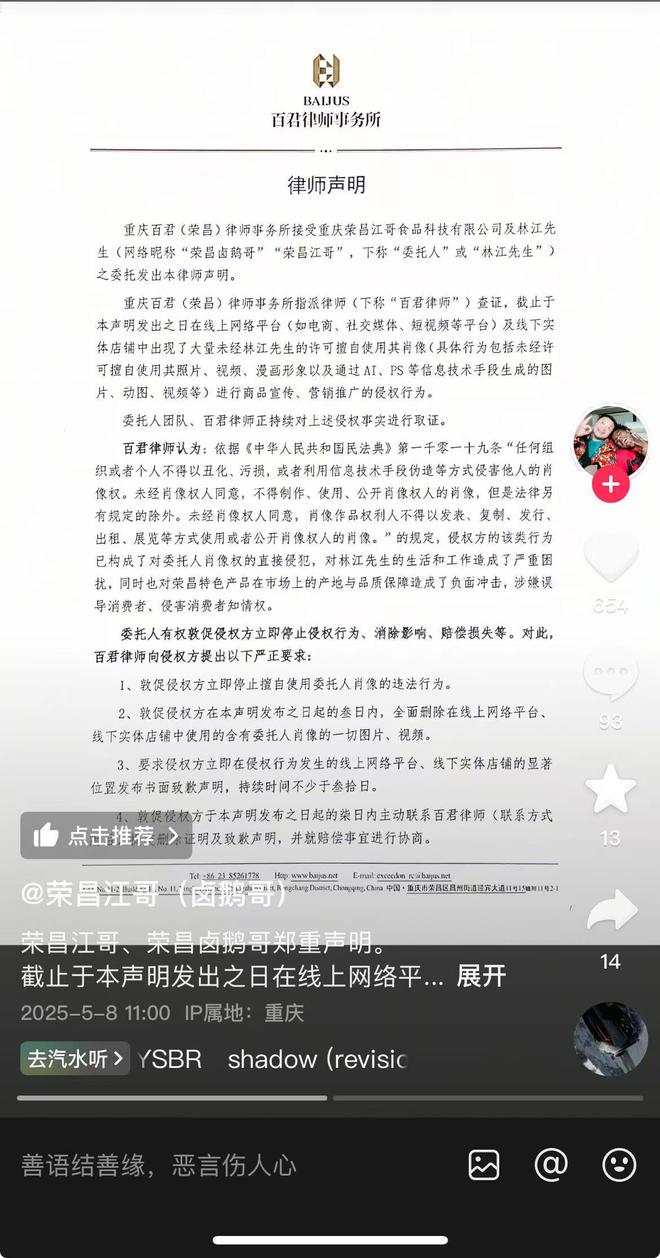The image size is (660, 1258).
Task: Like this post with the heart icon
Action: [x=610, y=557]
